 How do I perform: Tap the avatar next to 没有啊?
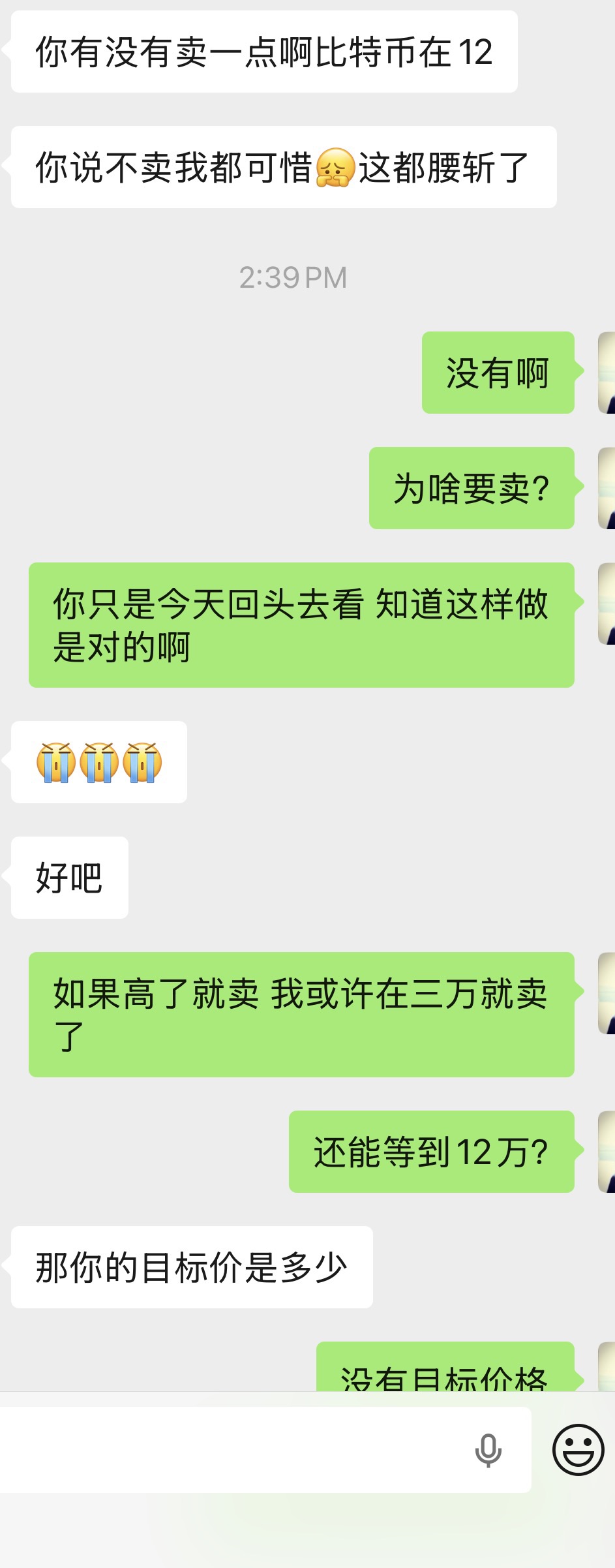tap(607, 373)
